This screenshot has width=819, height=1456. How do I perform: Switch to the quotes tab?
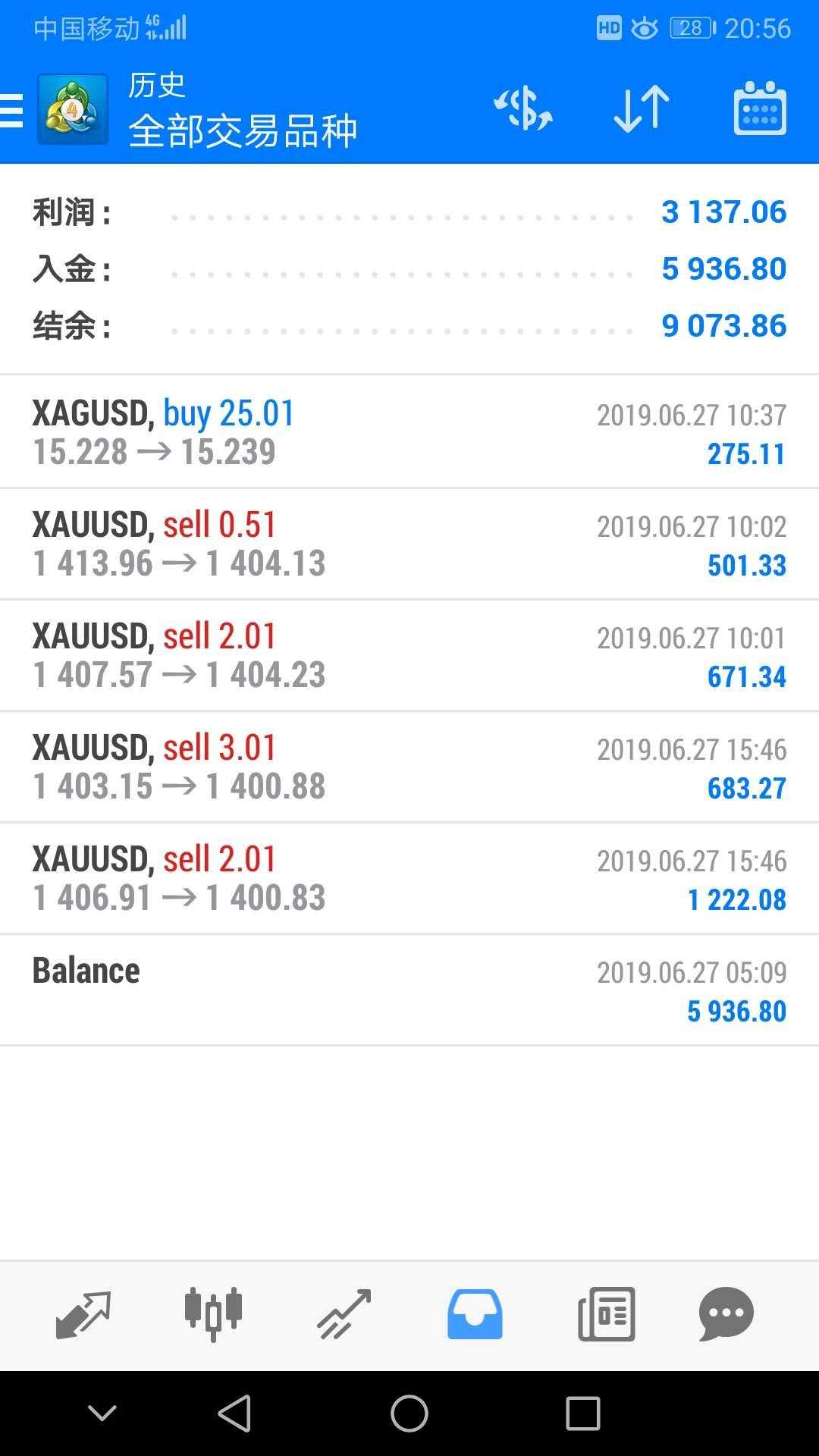click(83, 1314)
